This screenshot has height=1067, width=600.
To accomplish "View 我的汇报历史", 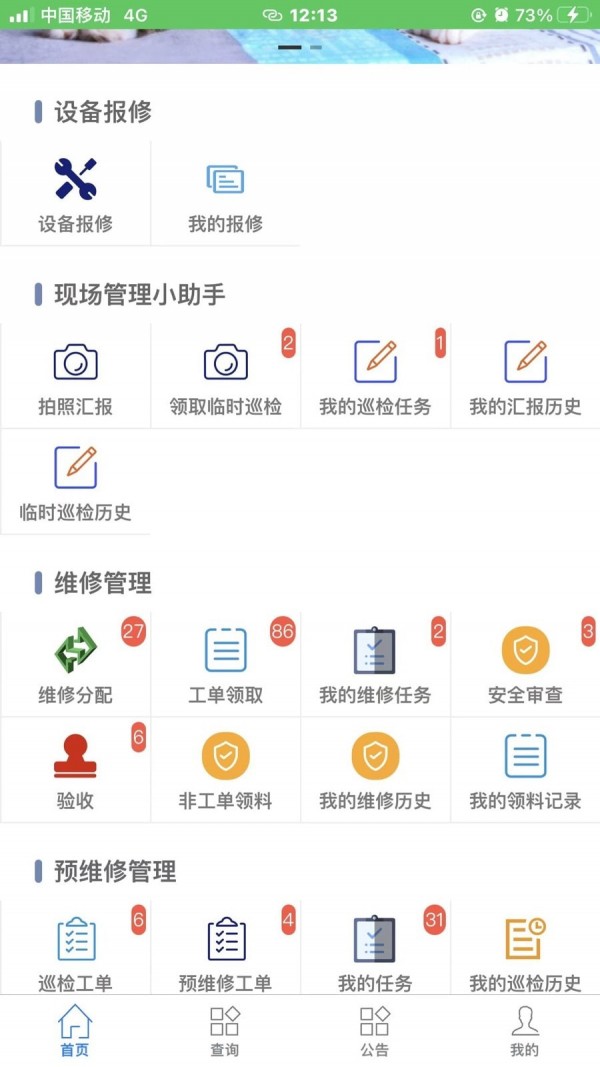I will click(525, 376).
